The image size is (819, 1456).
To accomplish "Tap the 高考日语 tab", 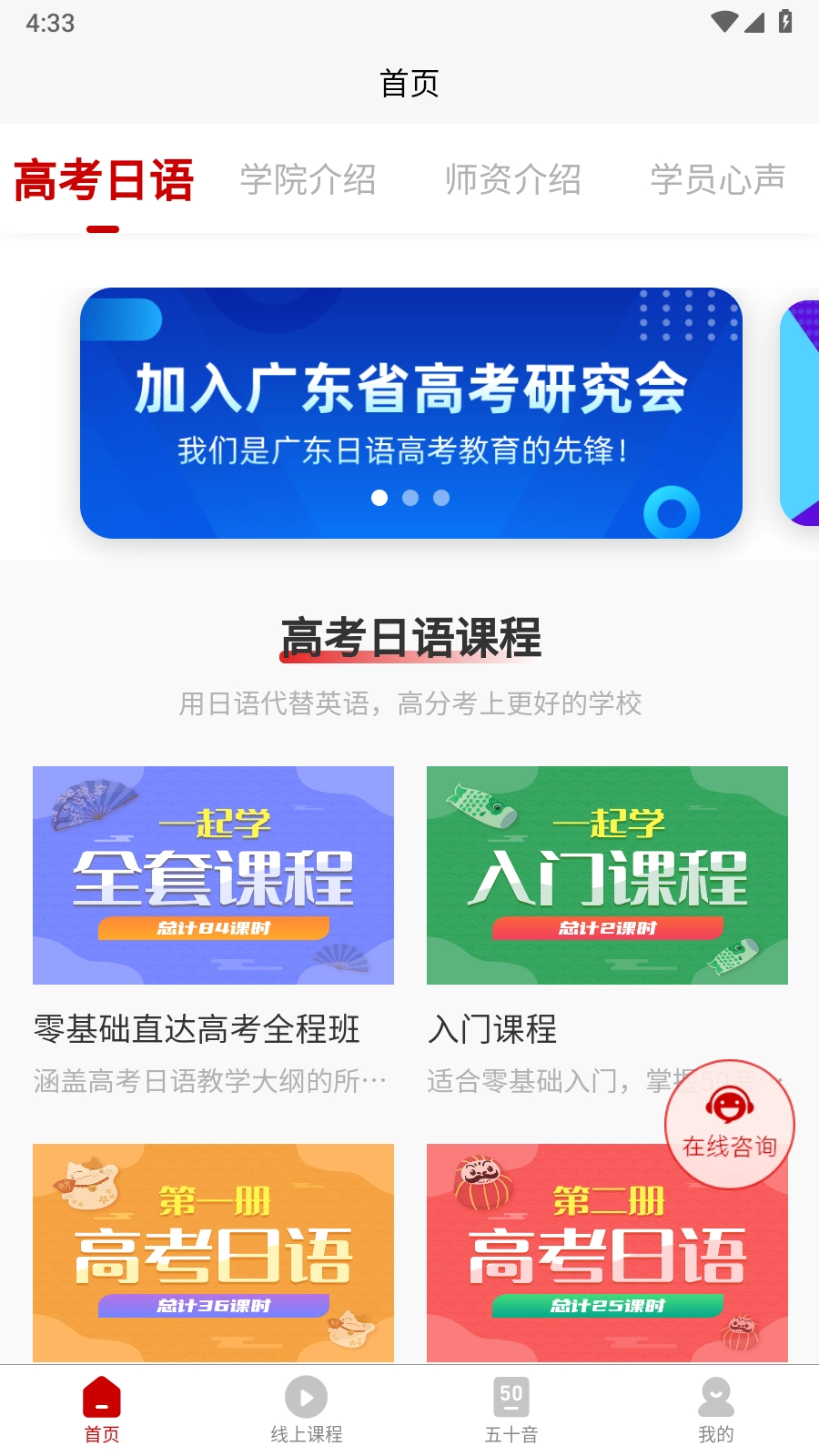I will pos(103,180).
